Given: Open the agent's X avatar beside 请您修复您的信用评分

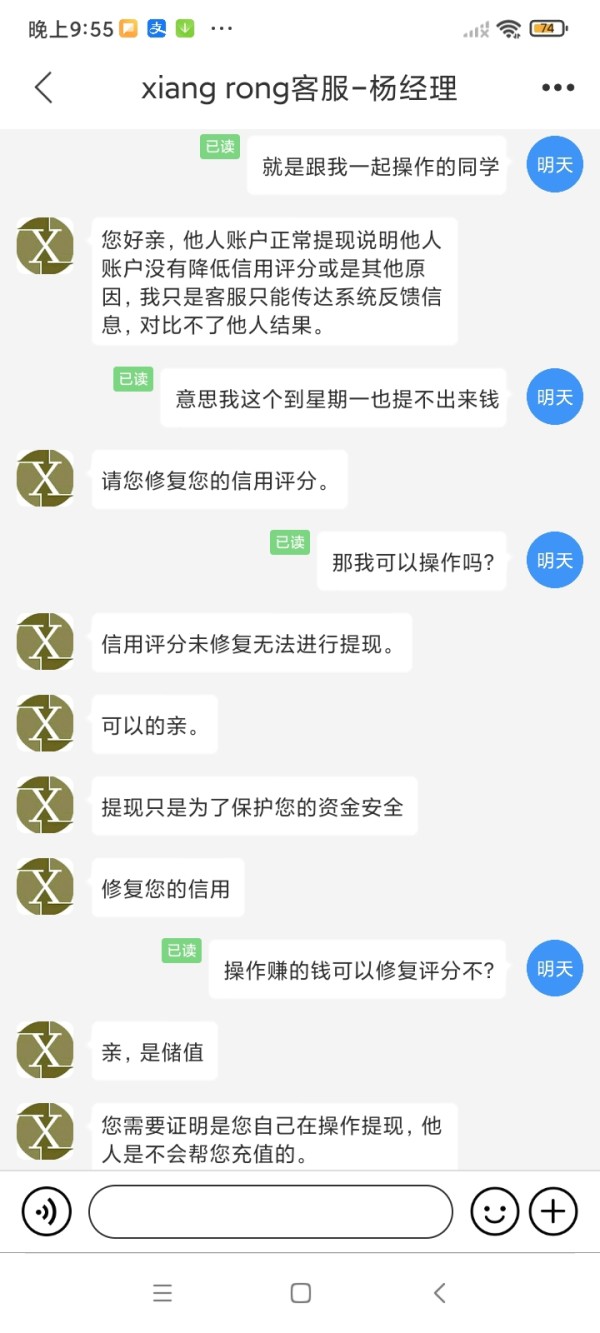Looking at the screenshot, I should (46, 478).
